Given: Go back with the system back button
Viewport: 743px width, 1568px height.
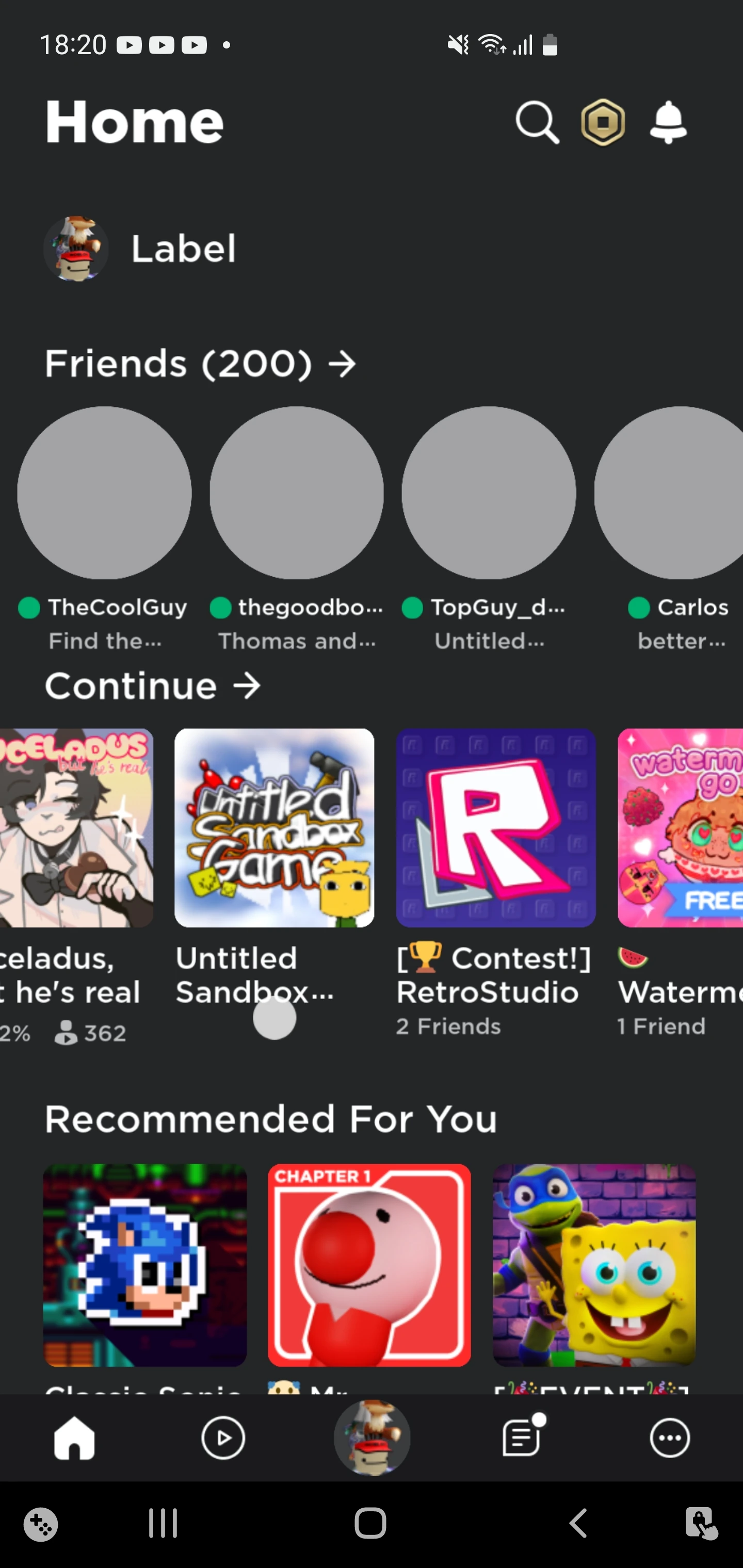Looking at the screenshot, I should click(578, 1524).
